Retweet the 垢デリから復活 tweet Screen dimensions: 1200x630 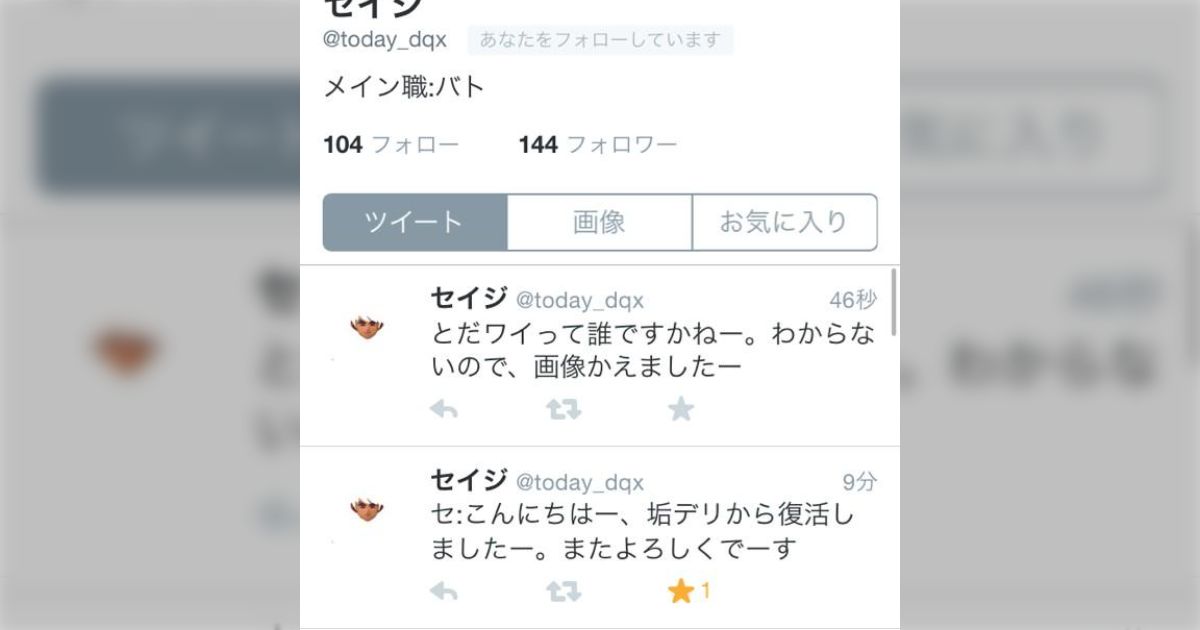564,592
